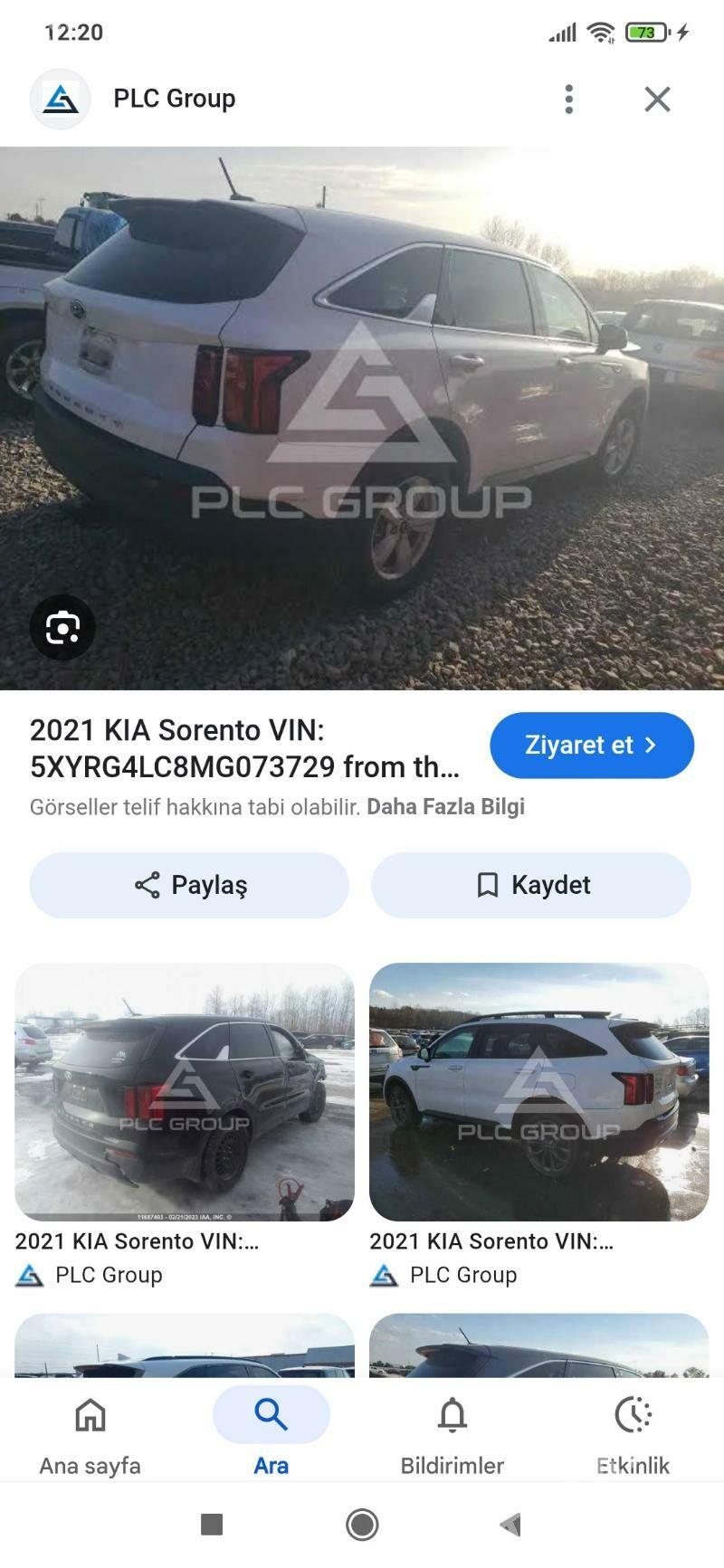This screenshot has width=724, height=1568.
Task: Share this image with Paylaş
Action: point(189,885)
